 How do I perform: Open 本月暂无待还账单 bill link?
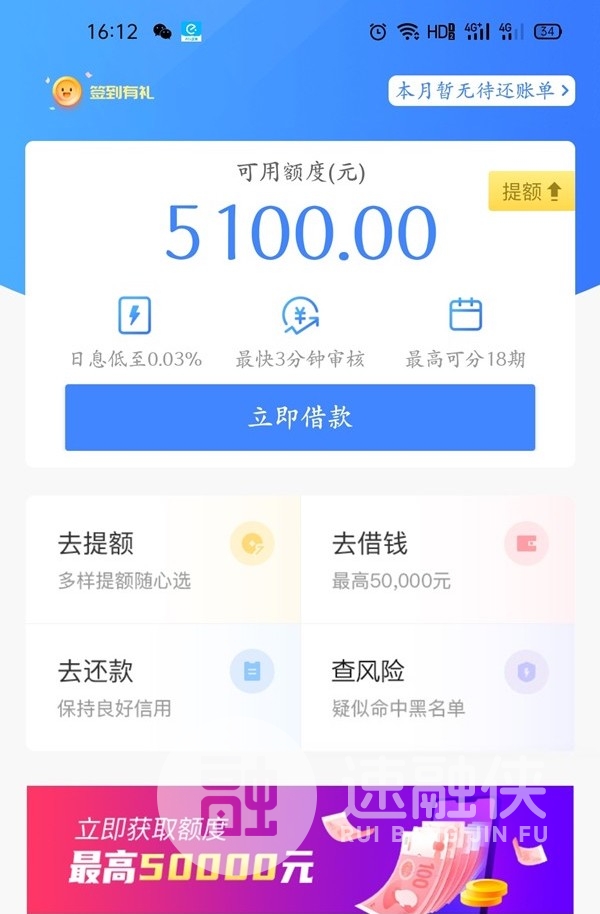(482, 91)
